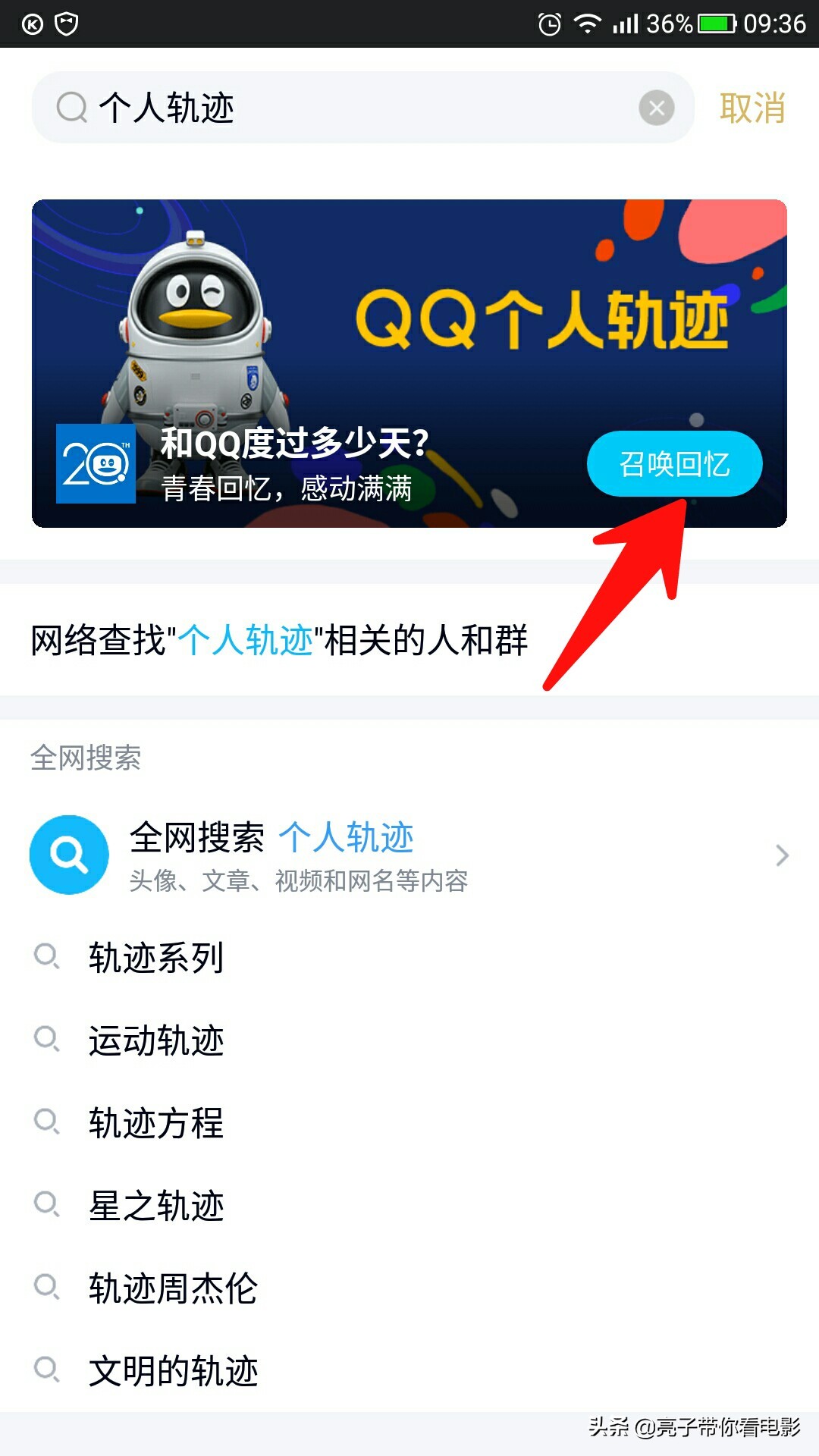The width and height of the screenshot is (819, 1456).
Task: Select the suggestion 文明的轨迹
Action: (x=173, y=1369)
